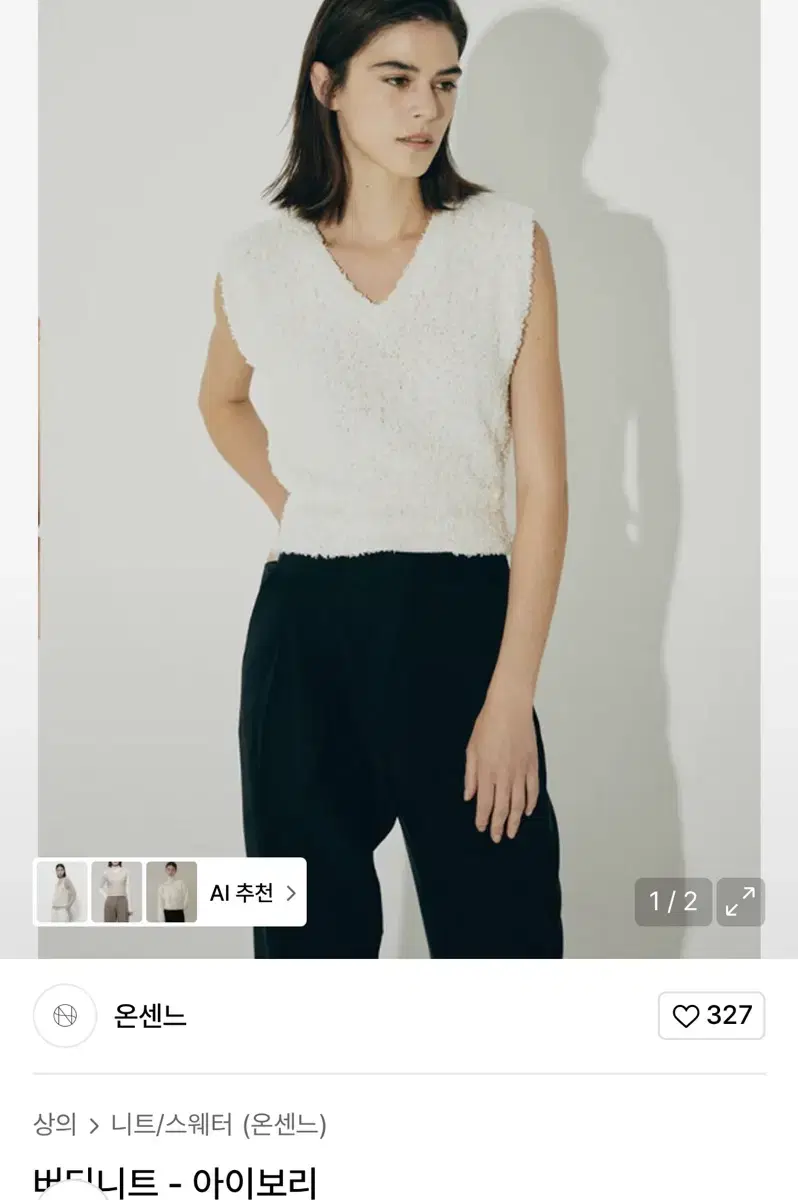The image size is (798, 1200).
Task: Tap the heart outline icon beside 327
Action: click(684, 1016)
